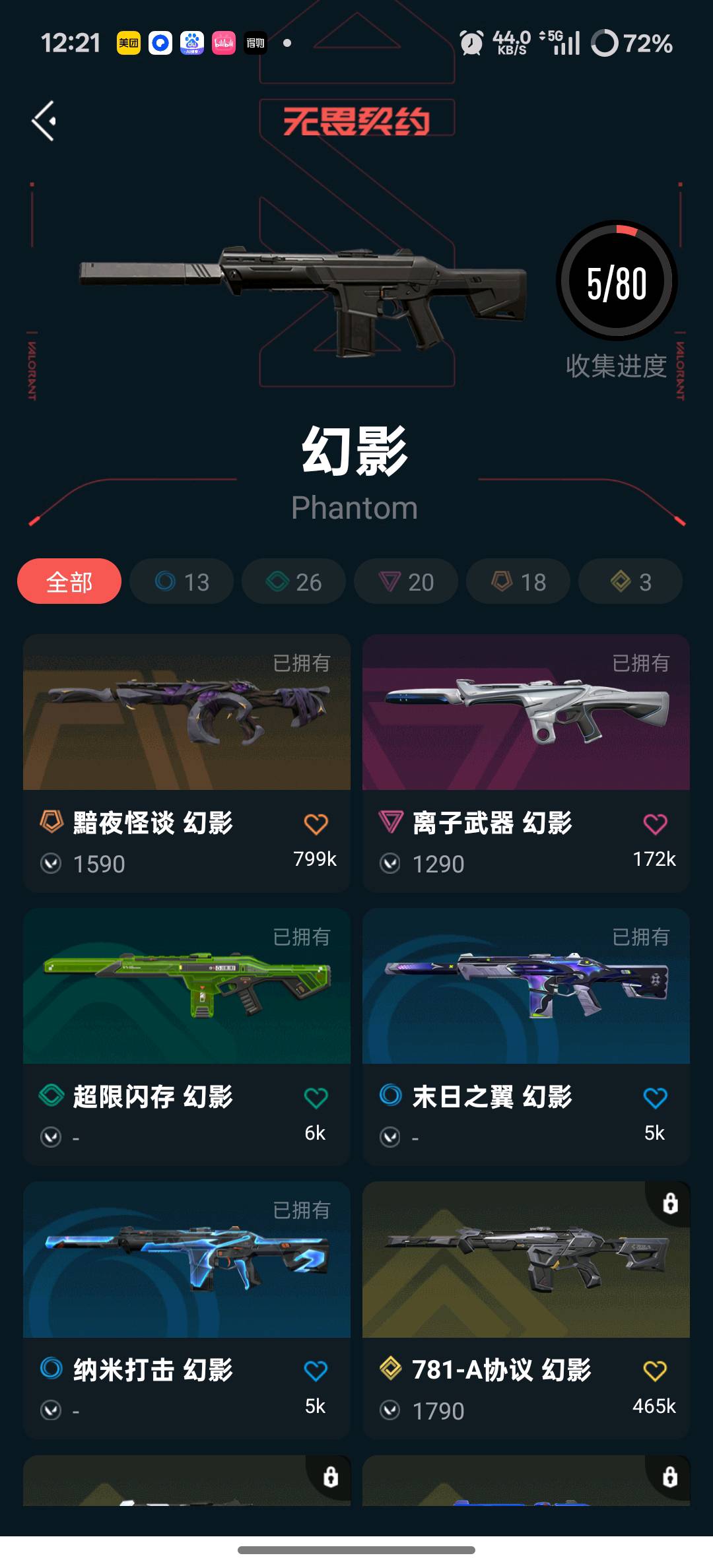Filter skins by the yellow tier 3
Image resolution: width=713 pixels, height=1568 pixels.
click(x=630, y=581)
